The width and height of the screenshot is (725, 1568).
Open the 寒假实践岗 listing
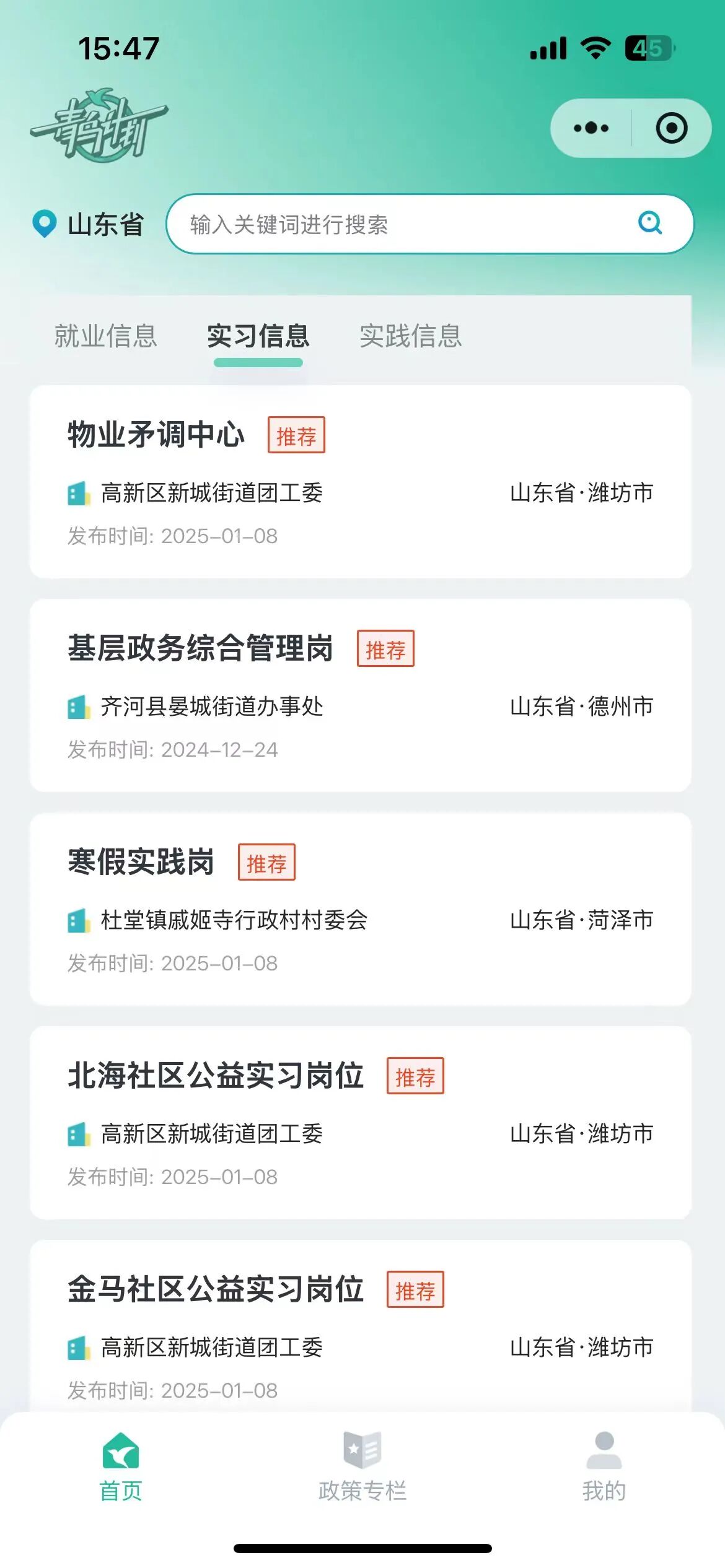point(360,909)
